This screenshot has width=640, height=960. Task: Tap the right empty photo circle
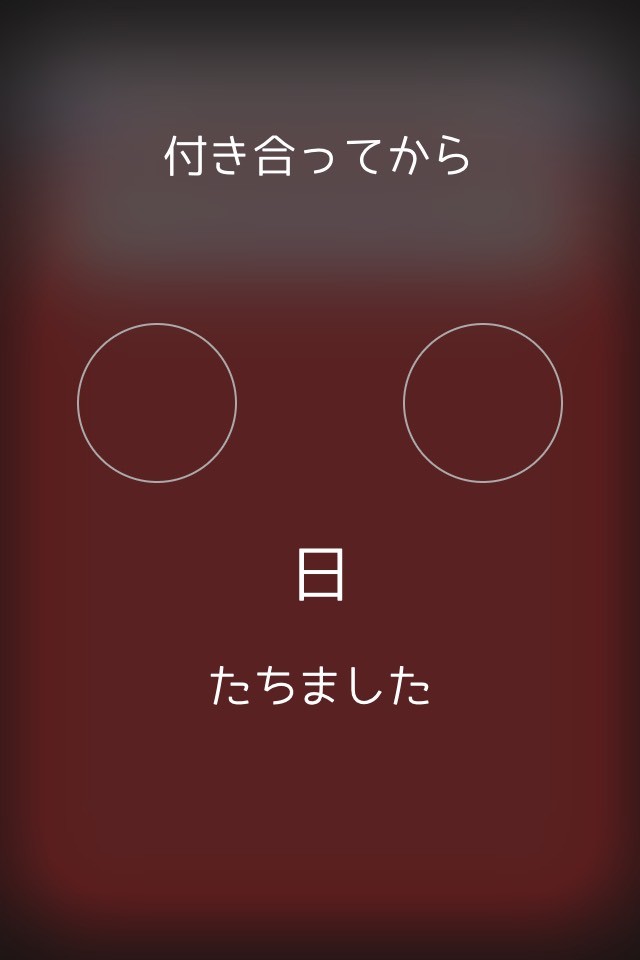pyautogui.click(x=483, y=403)
